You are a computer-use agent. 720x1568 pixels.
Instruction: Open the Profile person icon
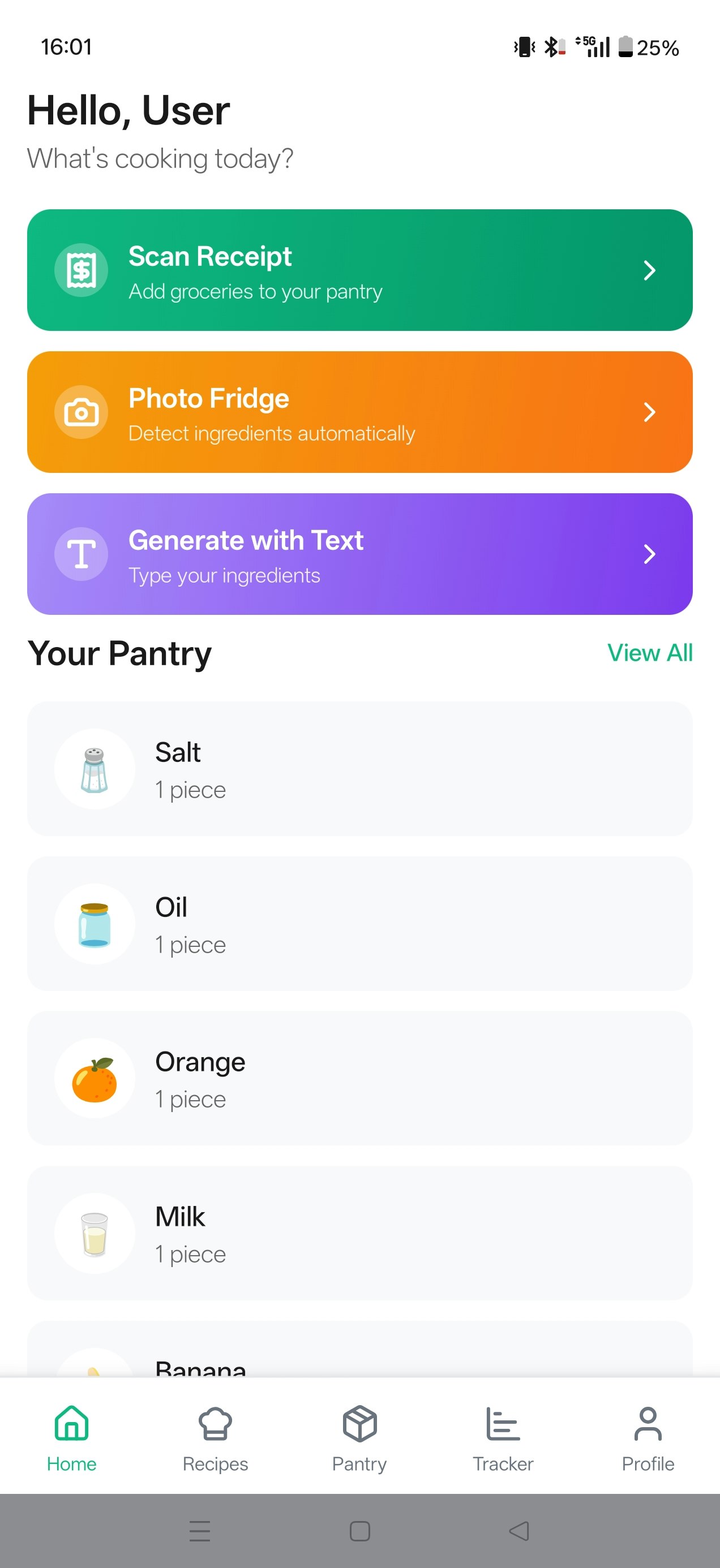coord(648,1424)
